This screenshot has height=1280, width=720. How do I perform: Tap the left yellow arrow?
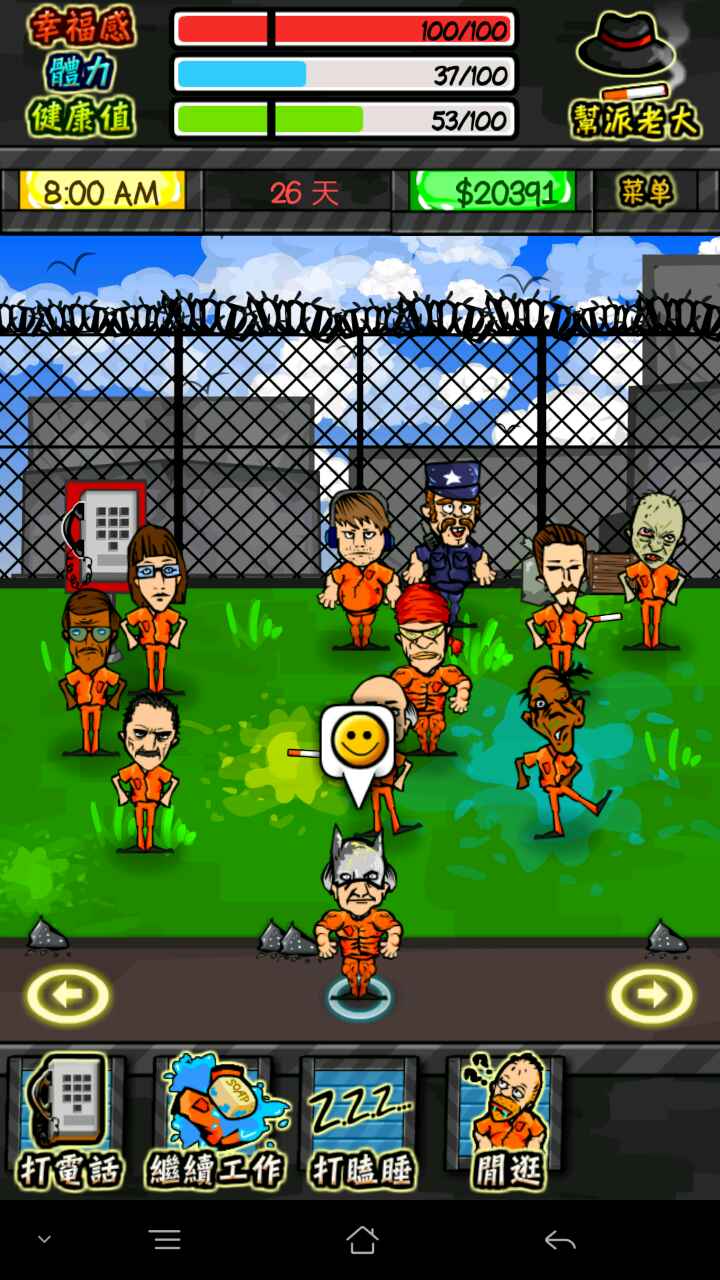point(68,995)
